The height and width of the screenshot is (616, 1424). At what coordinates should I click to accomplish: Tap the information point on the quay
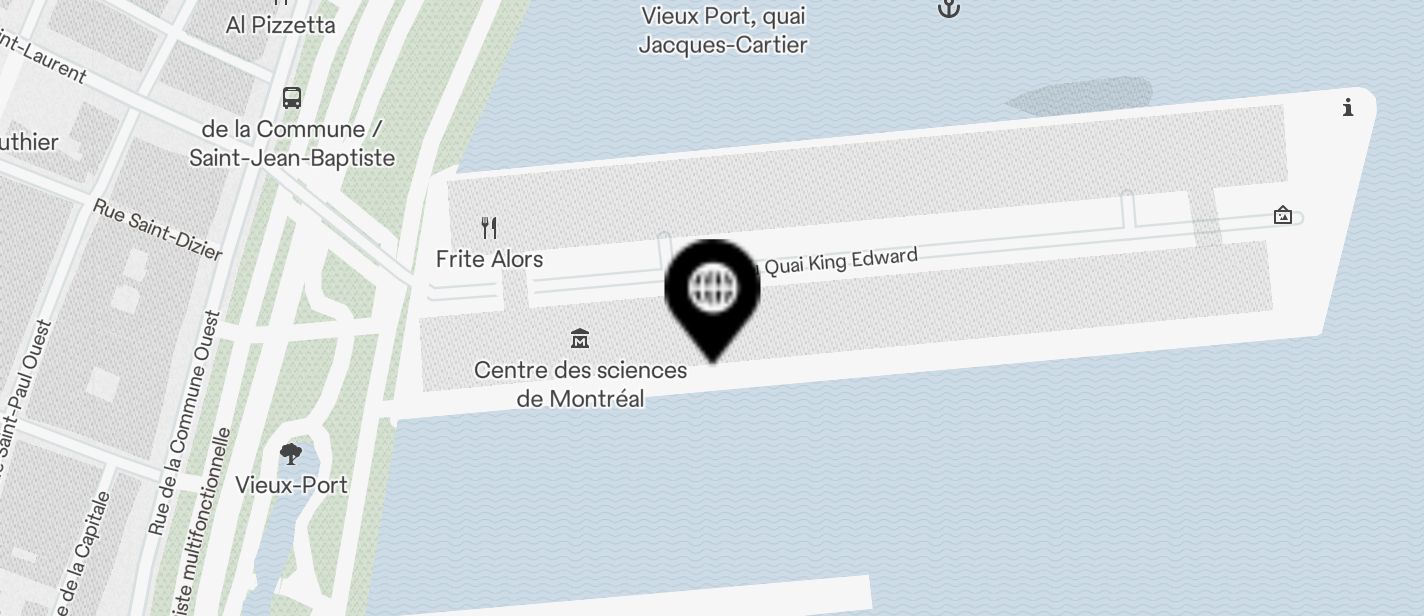1348,108
